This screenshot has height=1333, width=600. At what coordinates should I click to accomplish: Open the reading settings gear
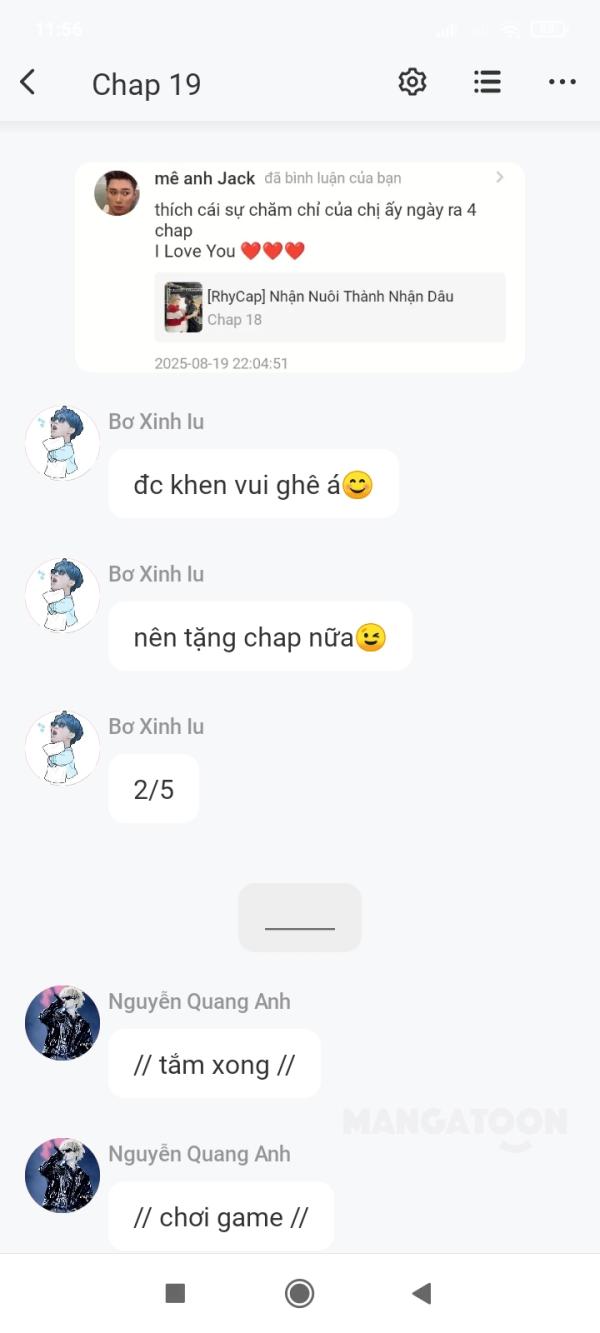pyautogui.click(x=412, y=83)
